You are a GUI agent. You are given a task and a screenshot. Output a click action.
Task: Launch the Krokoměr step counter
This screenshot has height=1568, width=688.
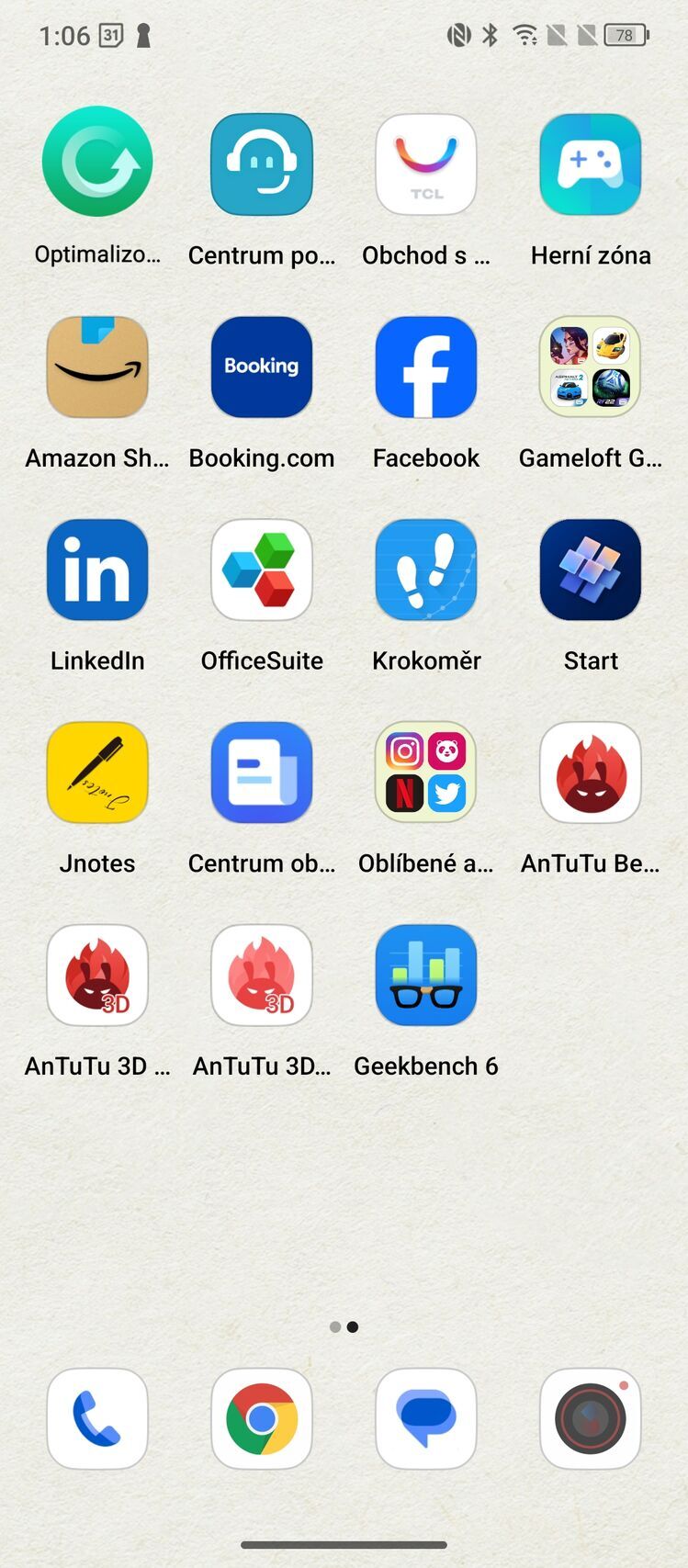[426, 570]
